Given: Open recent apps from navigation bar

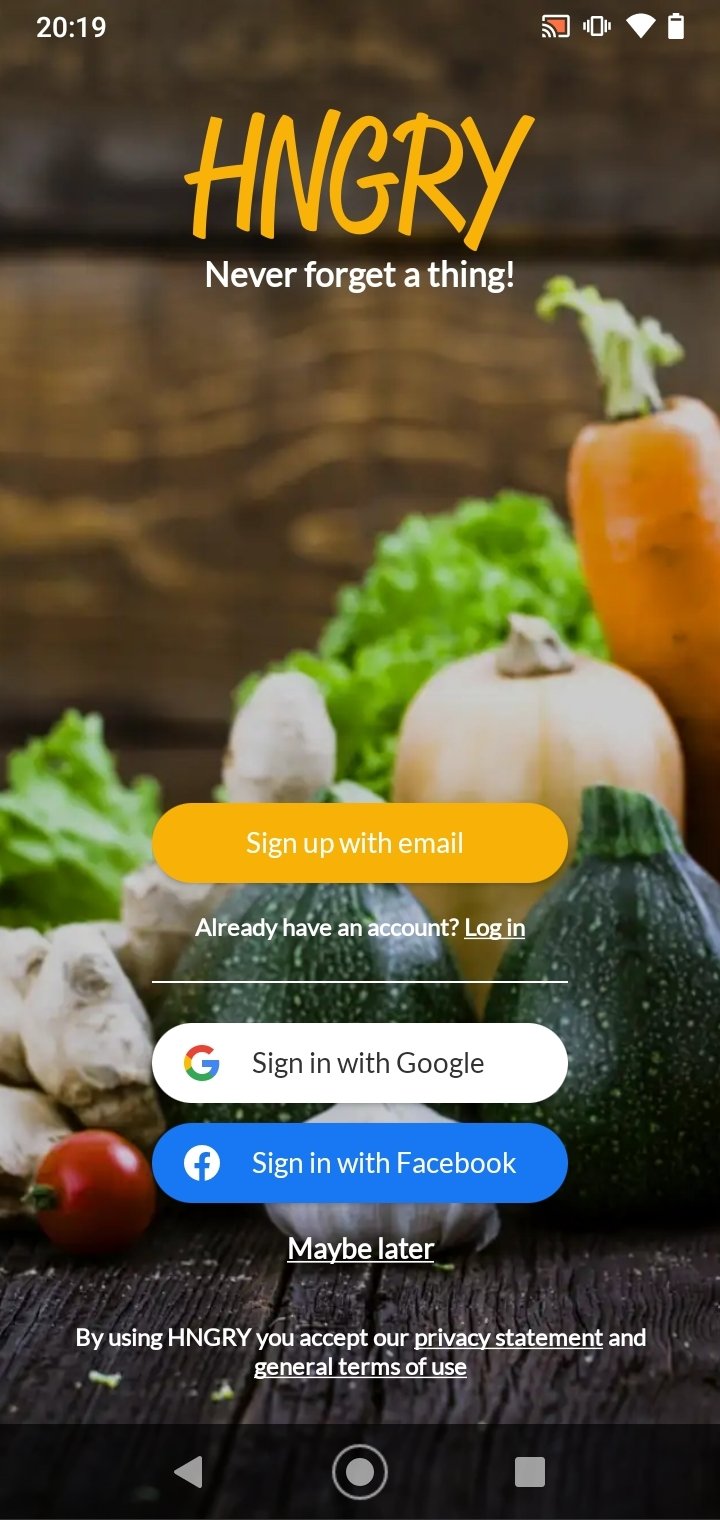Looking at the screenshot, I should click(x=530, y=1472).
